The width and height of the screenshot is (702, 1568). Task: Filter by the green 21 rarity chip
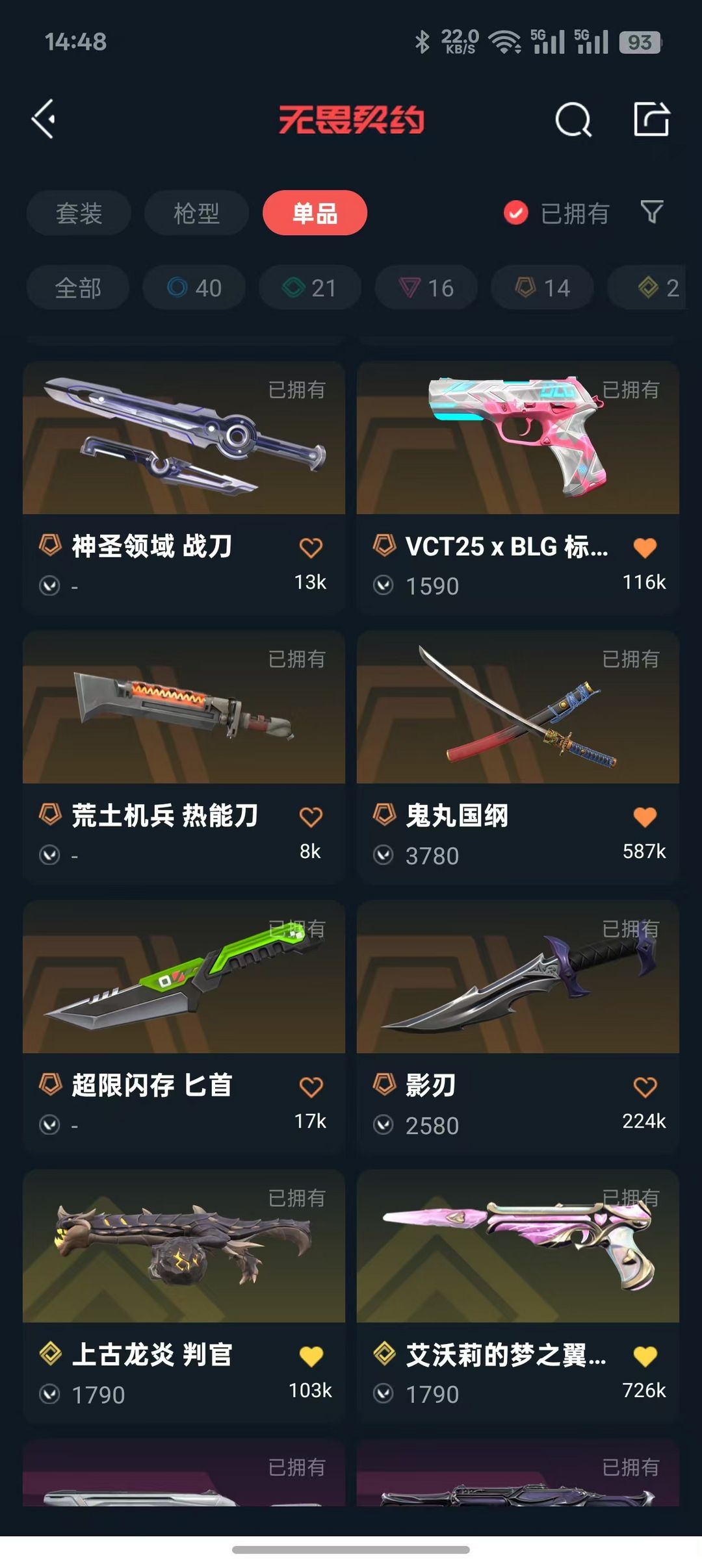(x=310, y=287)
